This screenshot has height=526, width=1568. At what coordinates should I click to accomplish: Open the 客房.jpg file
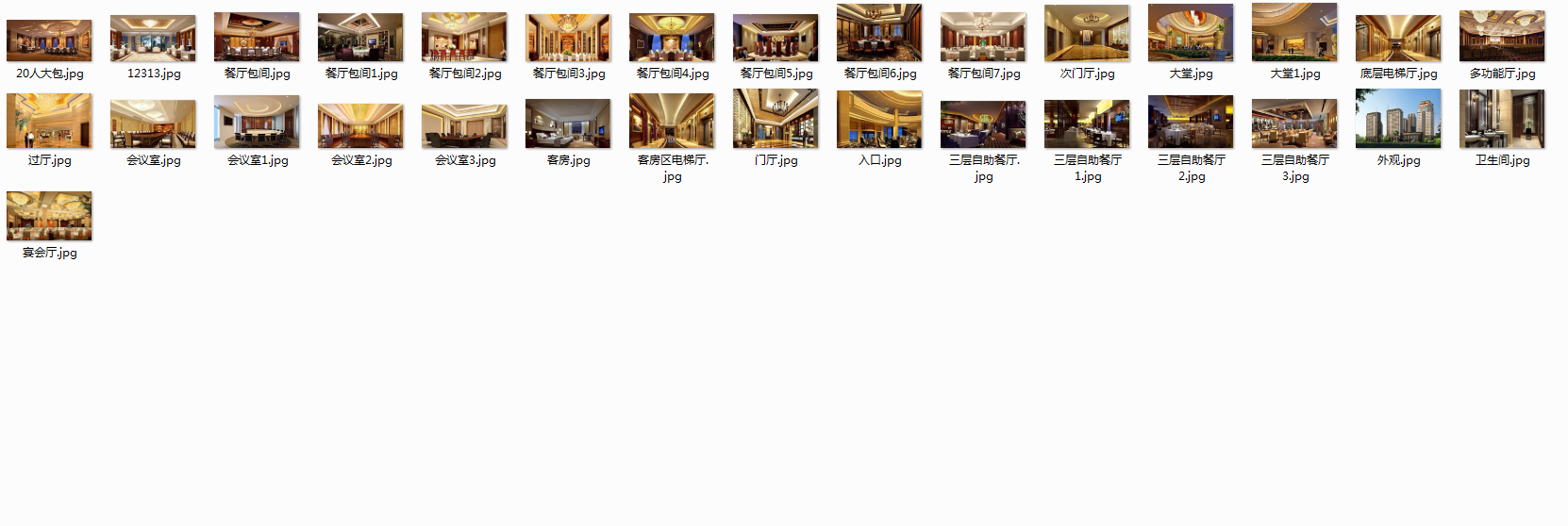(568, 124)
